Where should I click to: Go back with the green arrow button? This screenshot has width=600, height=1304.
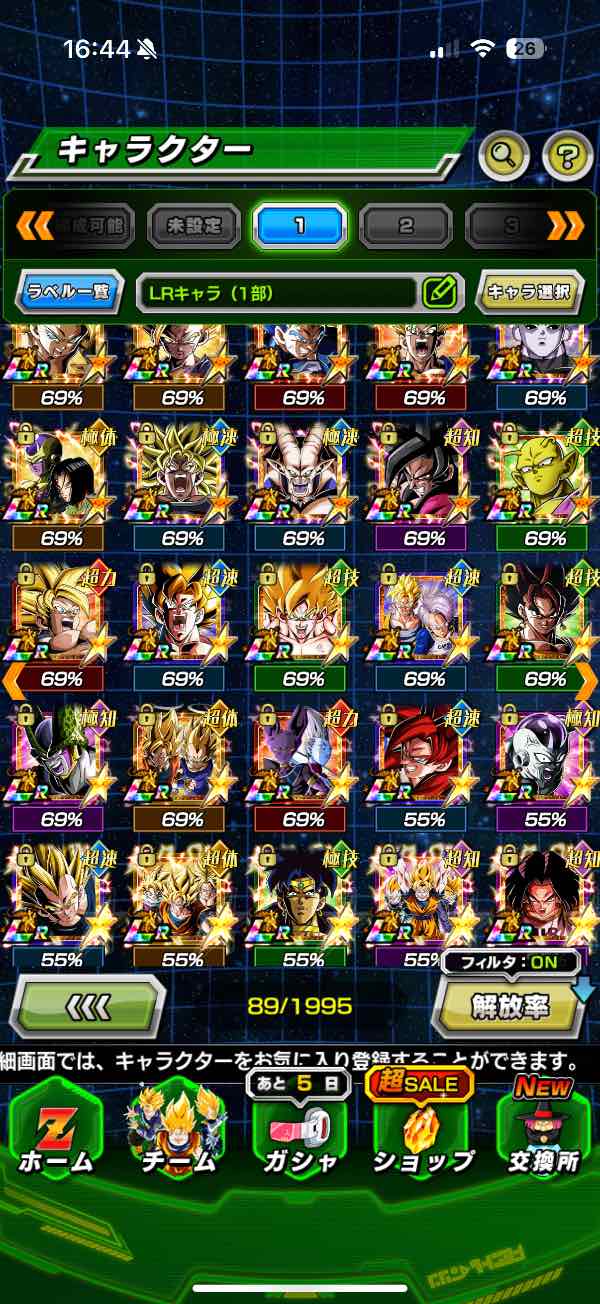tap(87, 1005)
